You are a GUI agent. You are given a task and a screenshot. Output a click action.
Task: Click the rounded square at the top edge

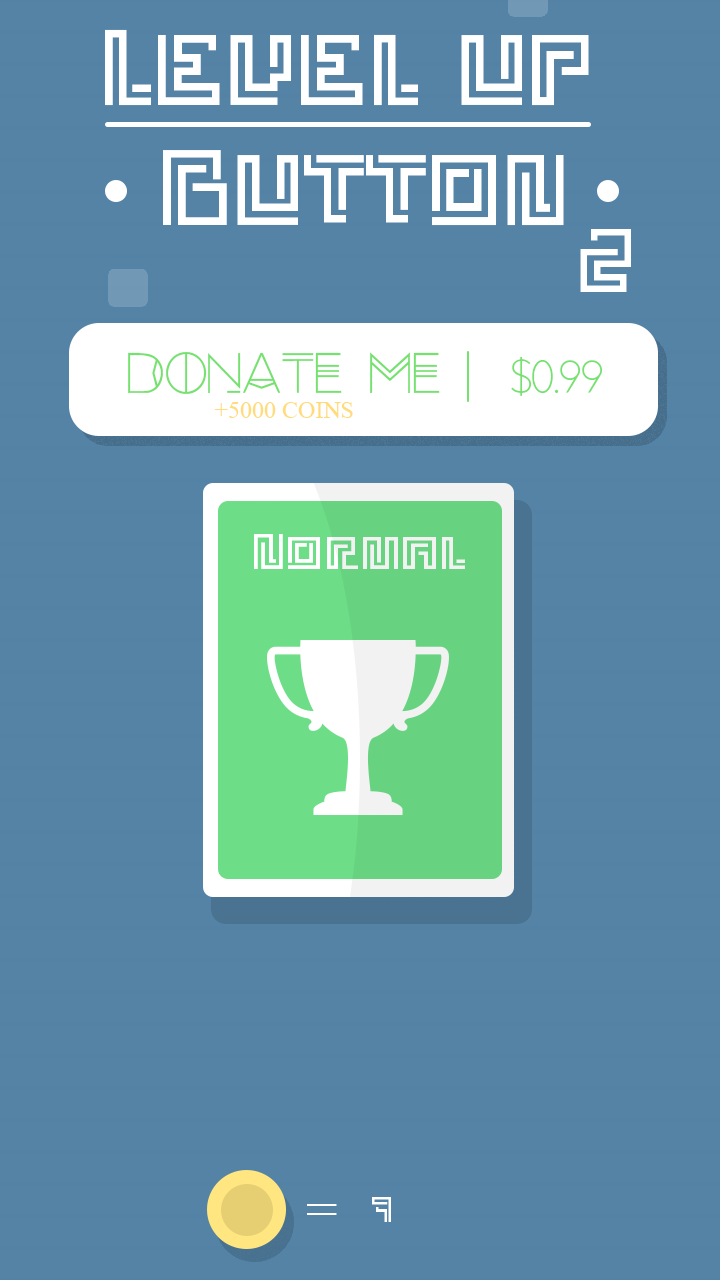click(527, 8)
